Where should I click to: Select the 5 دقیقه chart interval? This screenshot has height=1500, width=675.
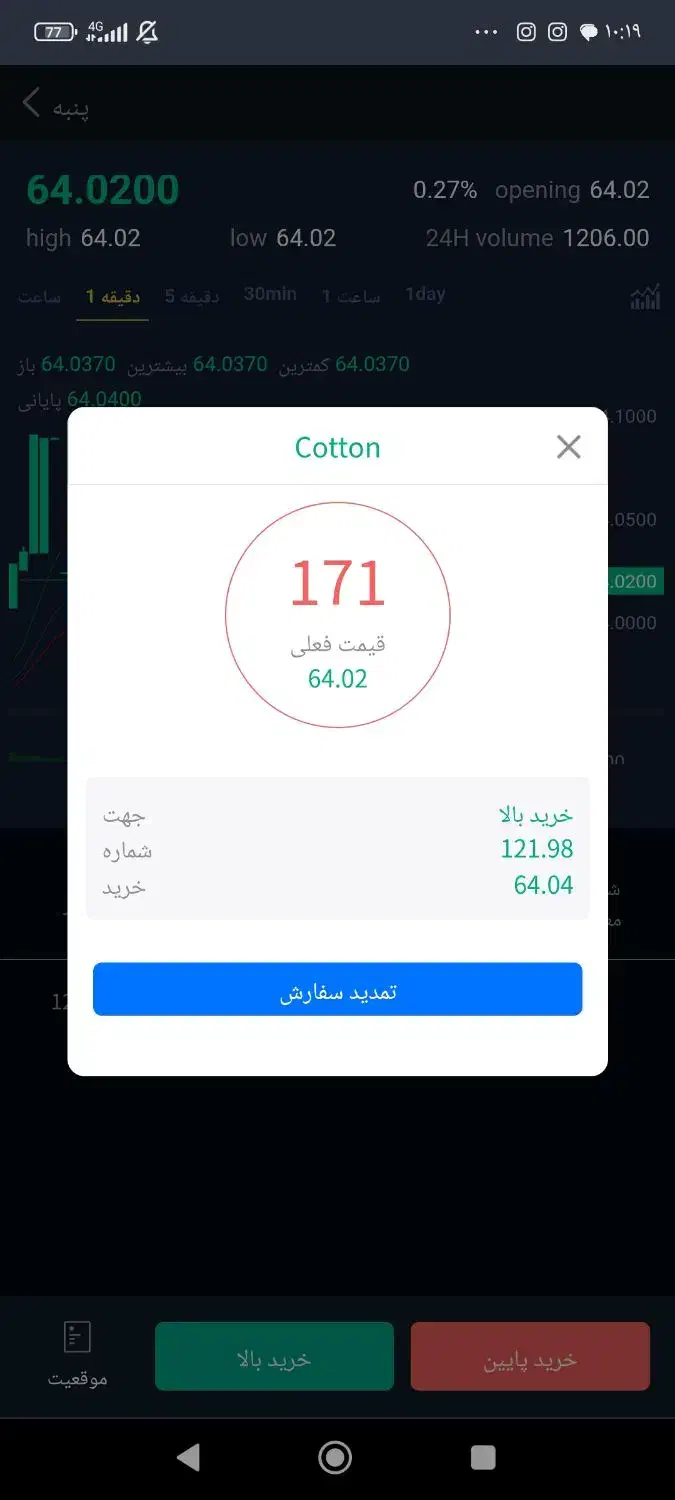click(x=192, y=296)
